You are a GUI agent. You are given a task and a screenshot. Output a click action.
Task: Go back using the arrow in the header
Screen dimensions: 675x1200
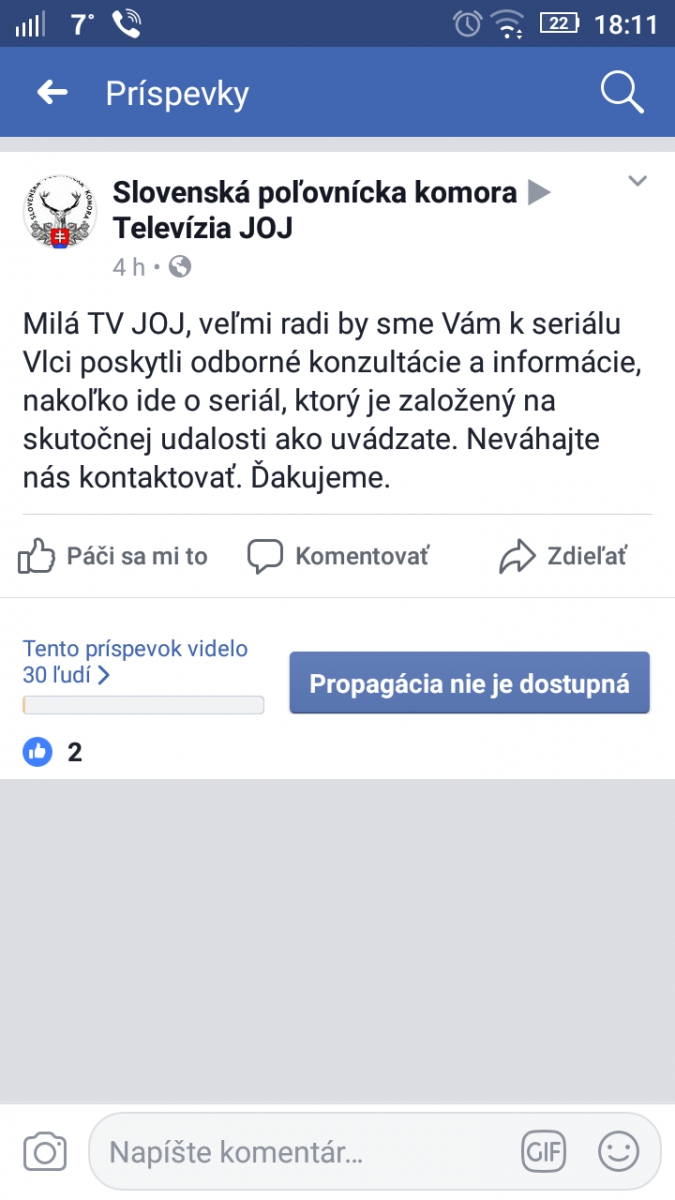(x=52, y=93)
